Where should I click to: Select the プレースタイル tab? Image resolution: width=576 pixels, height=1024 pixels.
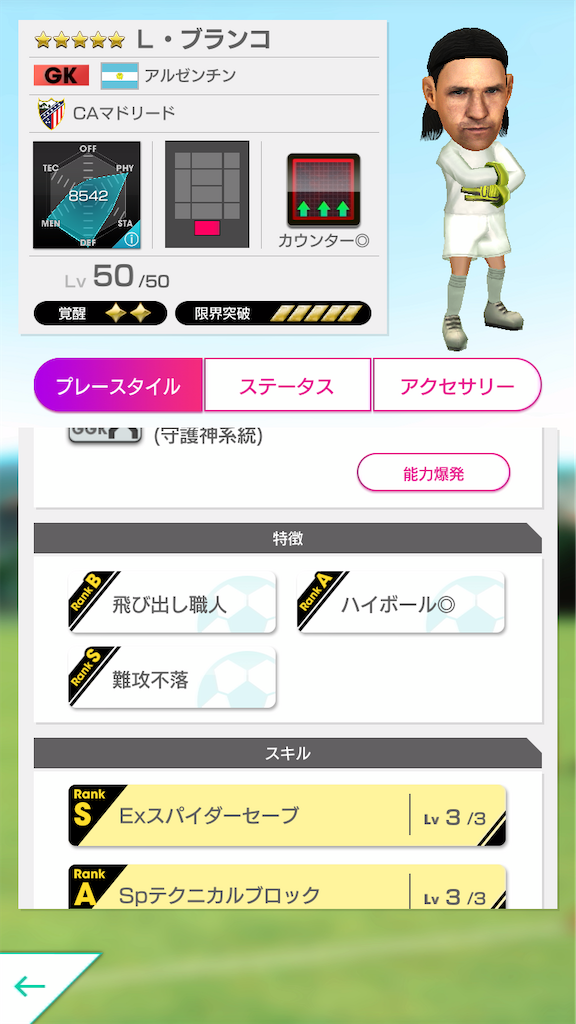point(118,385)
